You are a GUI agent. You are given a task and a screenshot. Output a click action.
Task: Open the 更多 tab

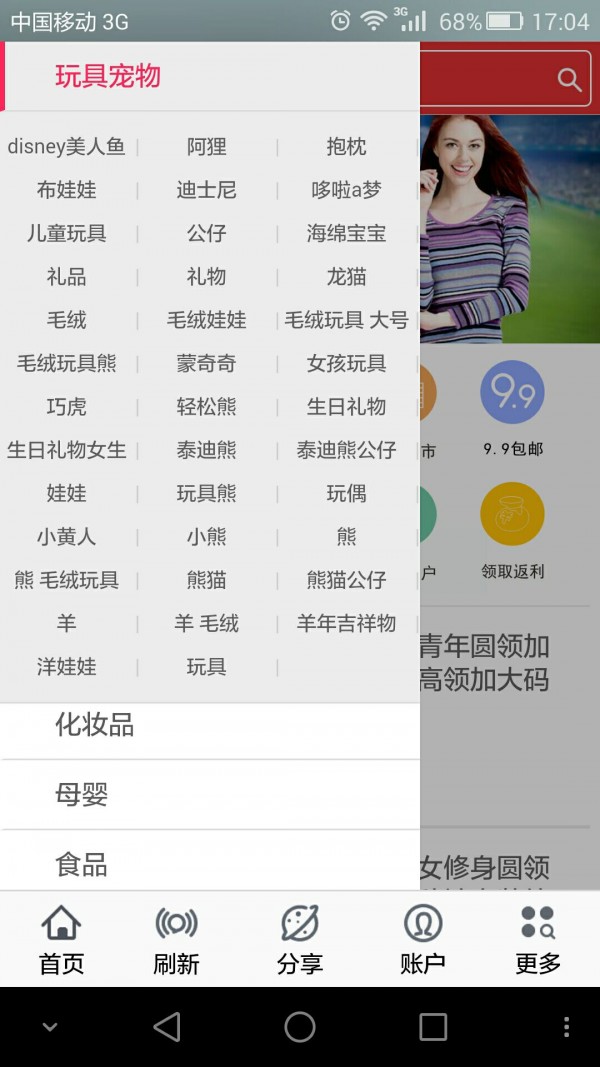pyautogui.click(x=537, y=940)
